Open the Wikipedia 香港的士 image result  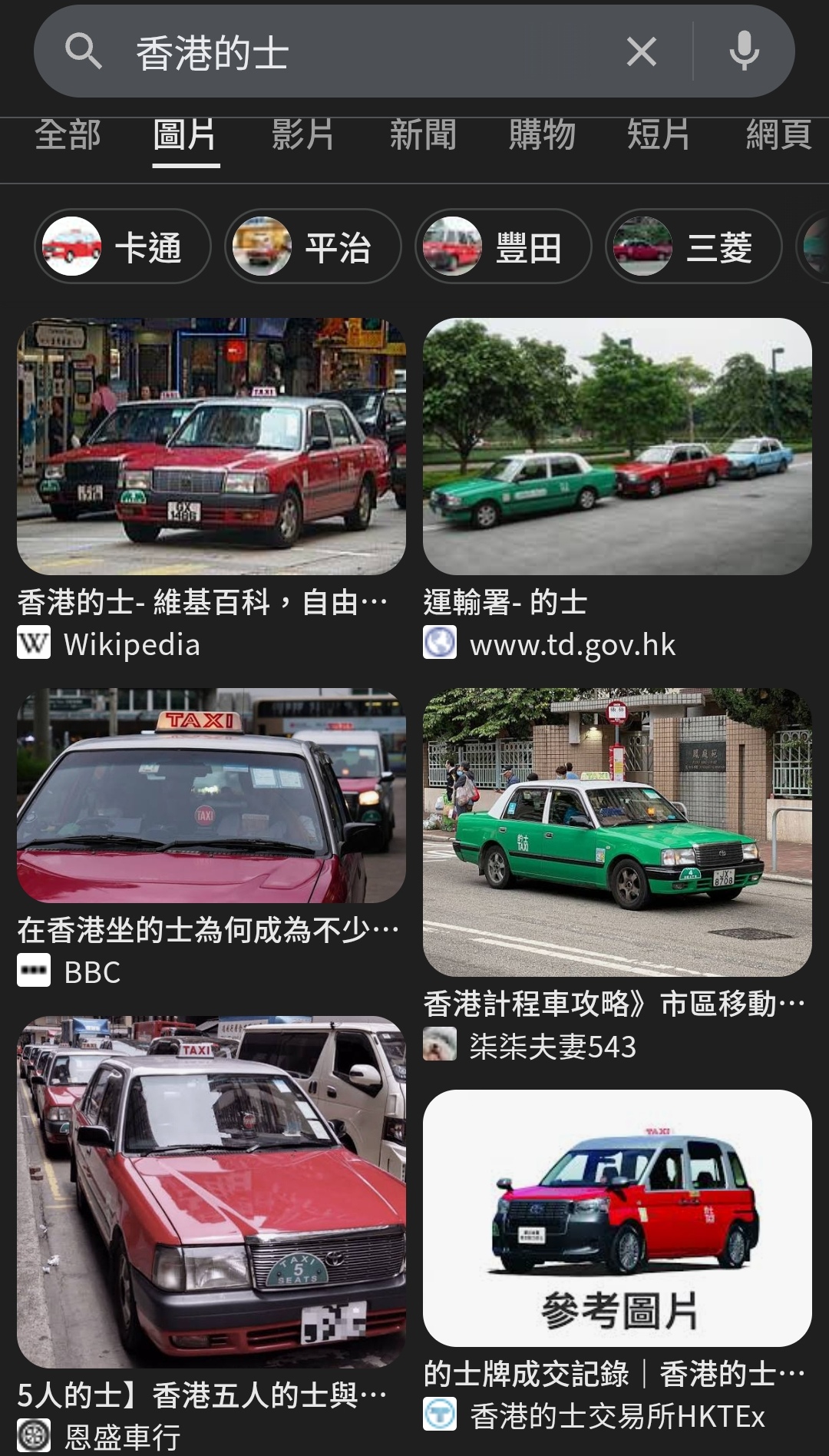211,446
